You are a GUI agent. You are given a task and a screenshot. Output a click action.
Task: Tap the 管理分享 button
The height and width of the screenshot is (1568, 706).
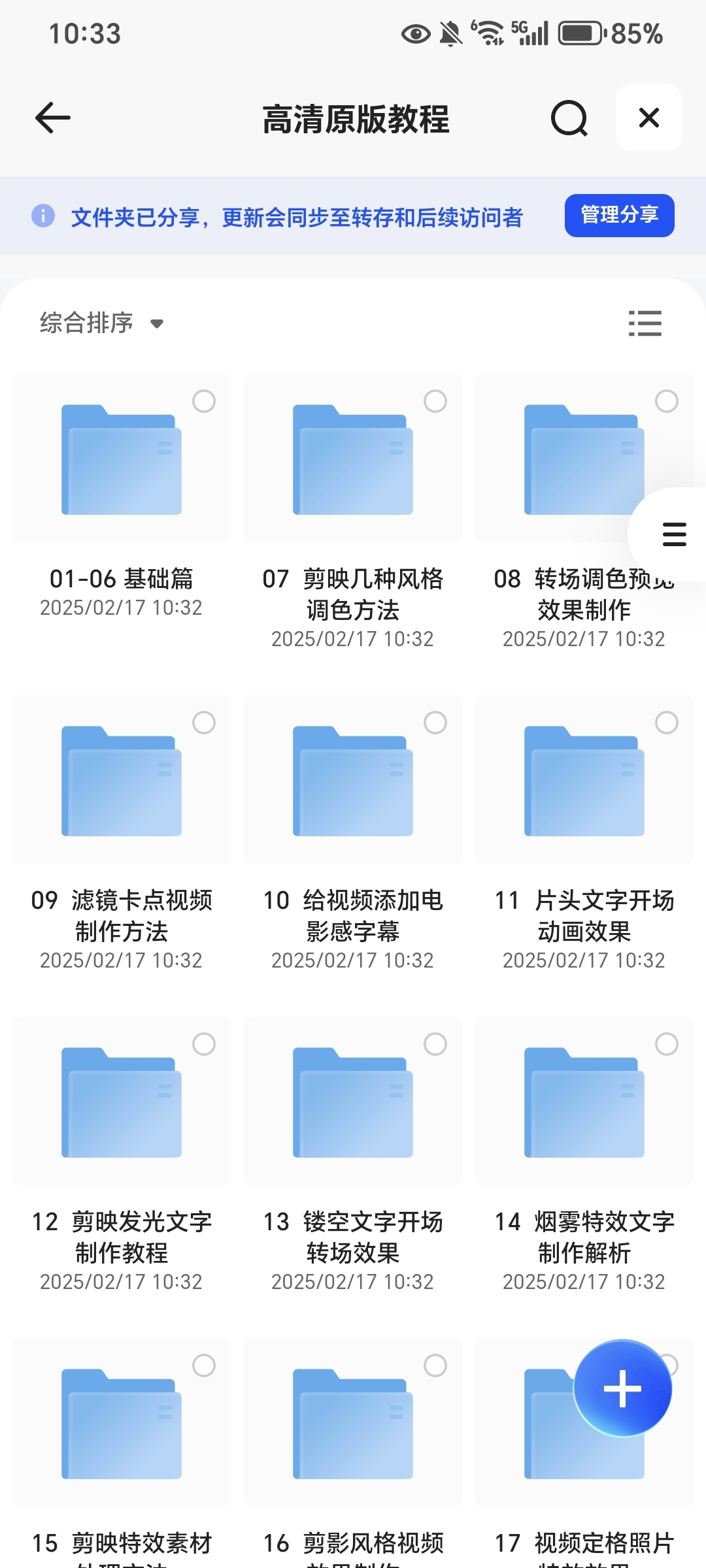coord(619,215)
